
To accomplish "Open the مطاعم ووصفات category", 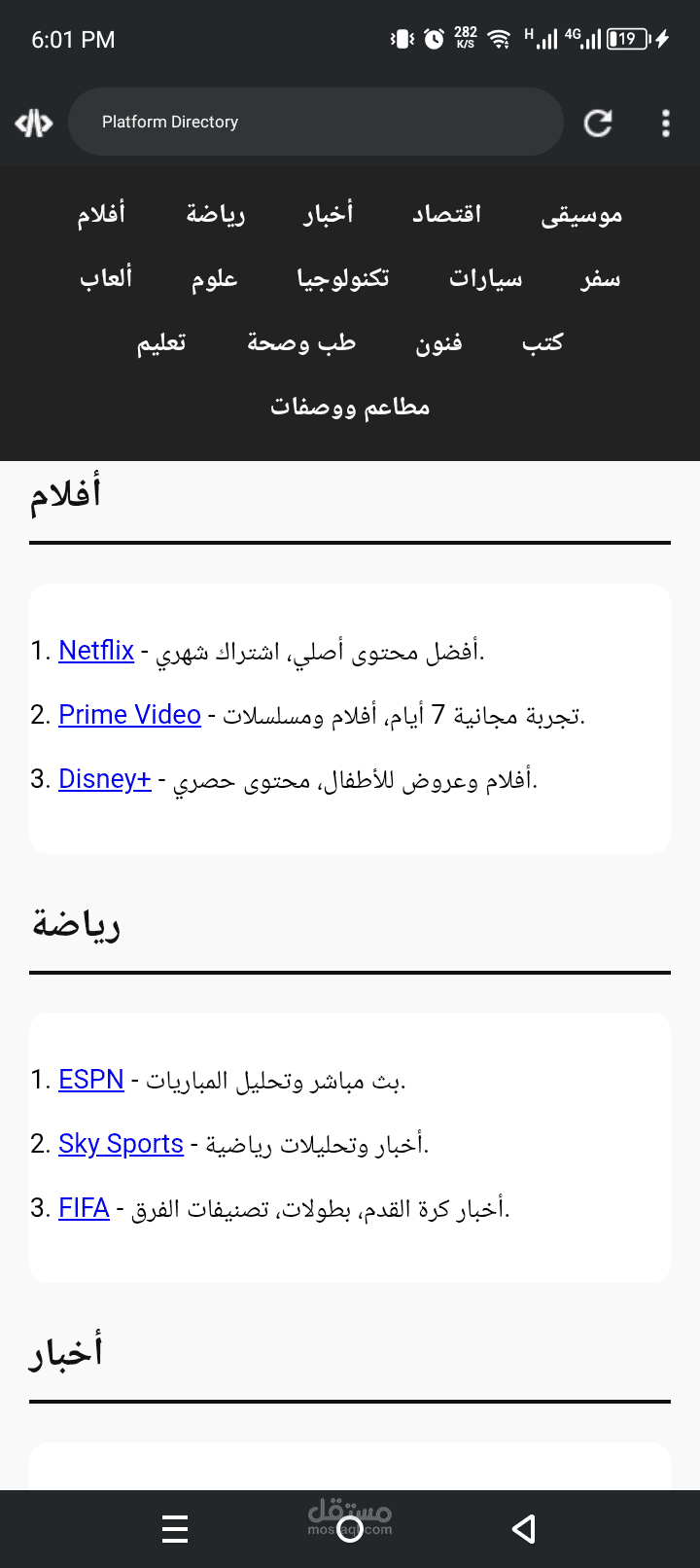I will [x=349, y=407].
